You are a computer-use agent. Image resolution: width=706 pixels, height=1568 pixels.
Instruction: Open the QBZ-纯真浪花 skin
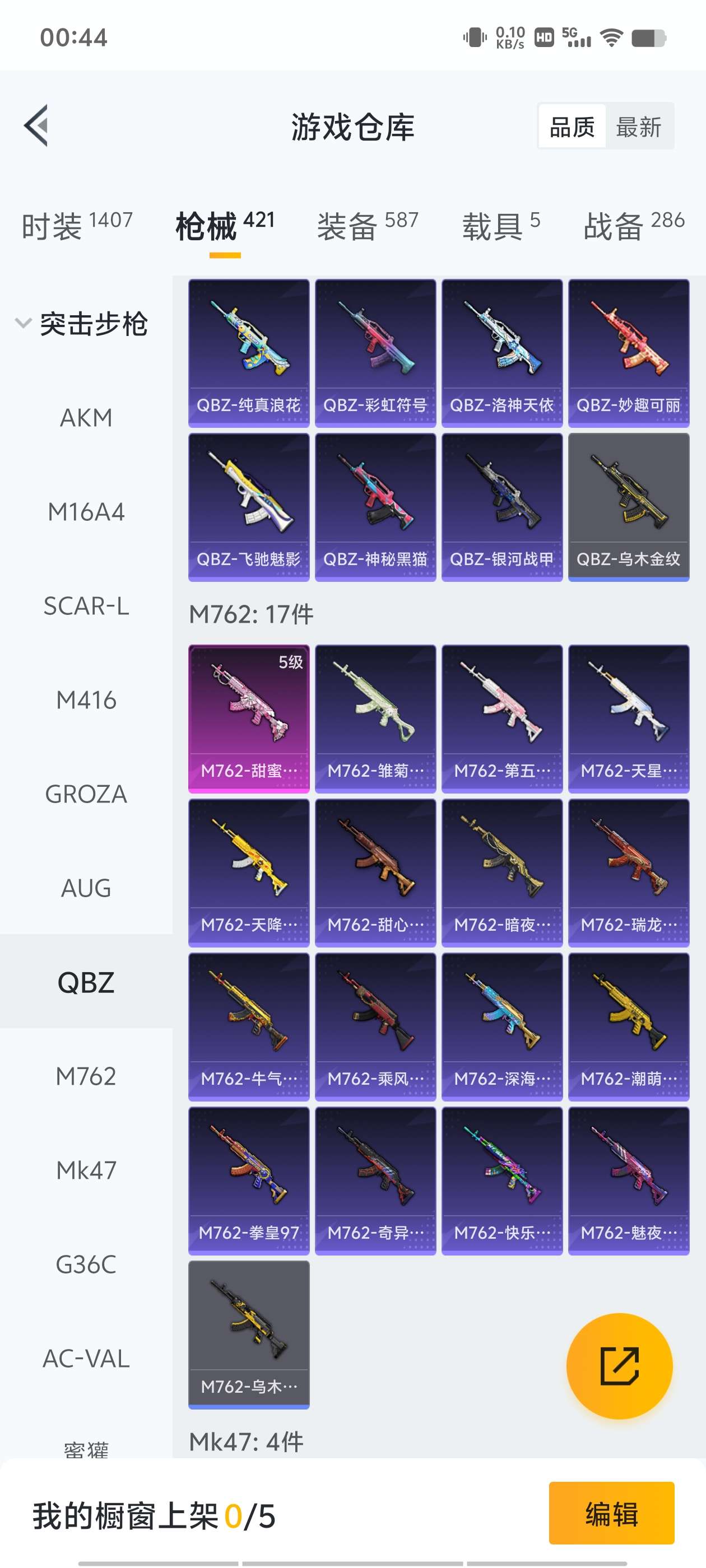tap(249, 353)
